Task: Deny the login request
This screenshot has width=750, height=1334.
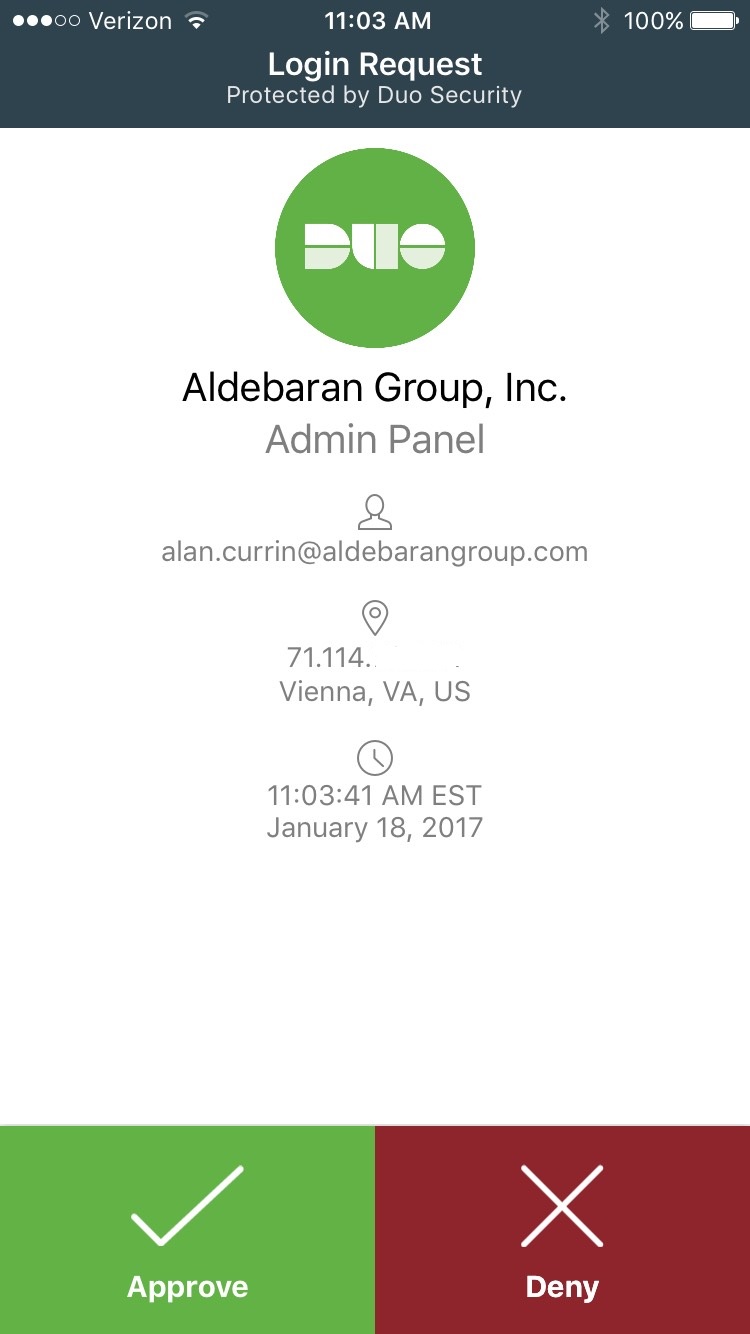Action: [x=562, y=1230]
